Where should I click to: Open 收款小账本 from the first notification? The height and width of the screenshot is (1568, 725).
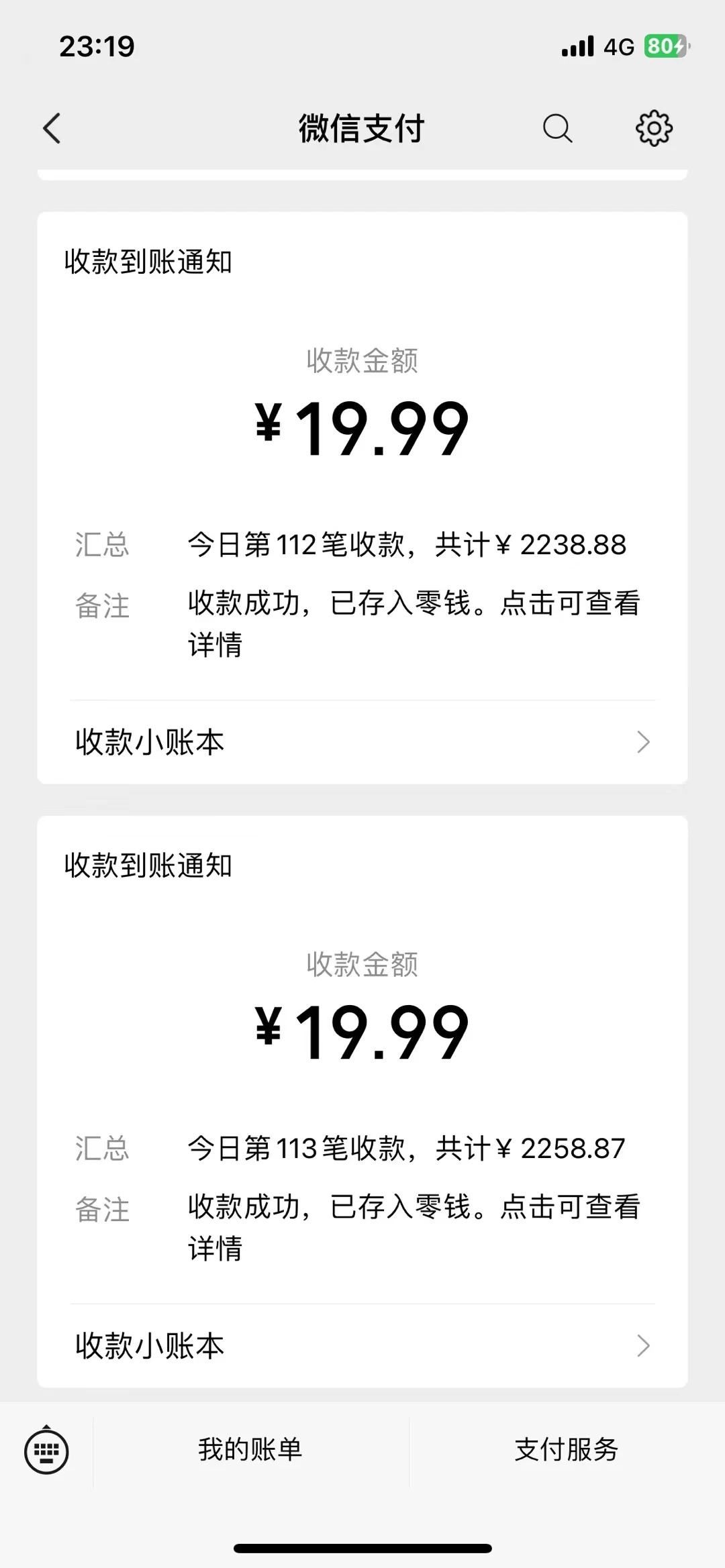pos(150,742)
